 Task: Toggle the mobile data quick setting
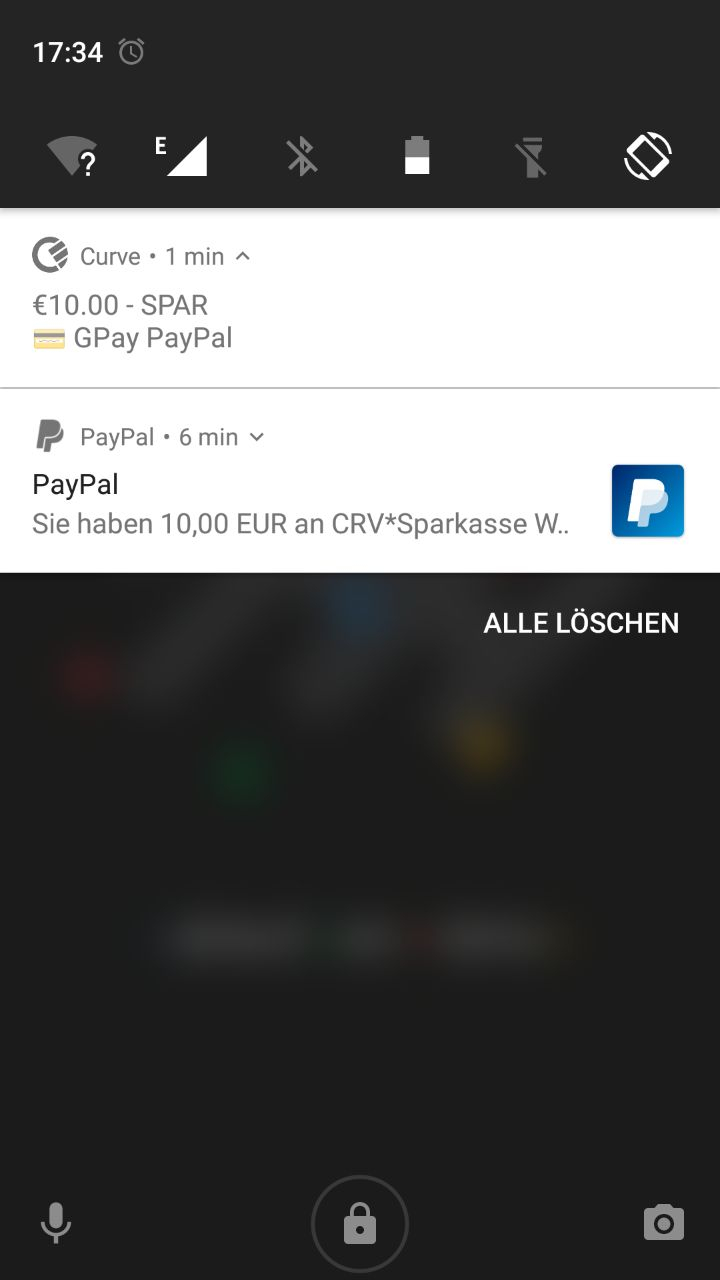pos(186,157)
